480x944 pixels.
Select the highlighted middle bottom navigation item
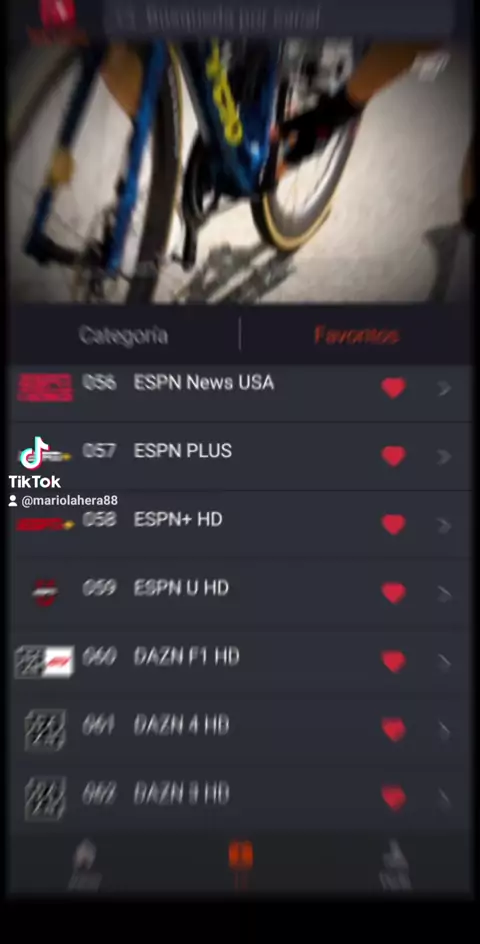click(x=241, y=864)
